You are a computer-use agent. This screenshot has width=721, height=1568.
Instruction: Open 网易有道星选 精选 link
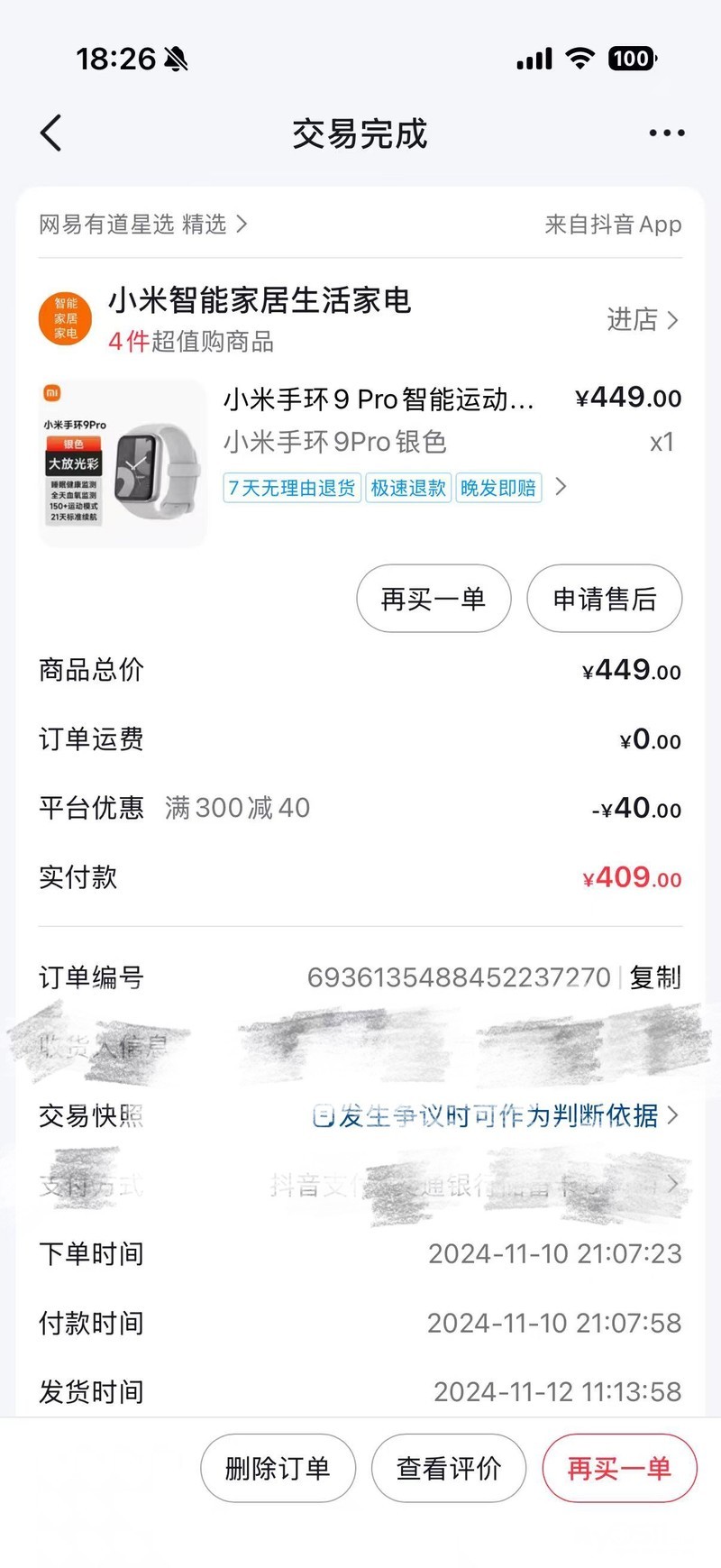pyautogui.click(x=142, y=224)
